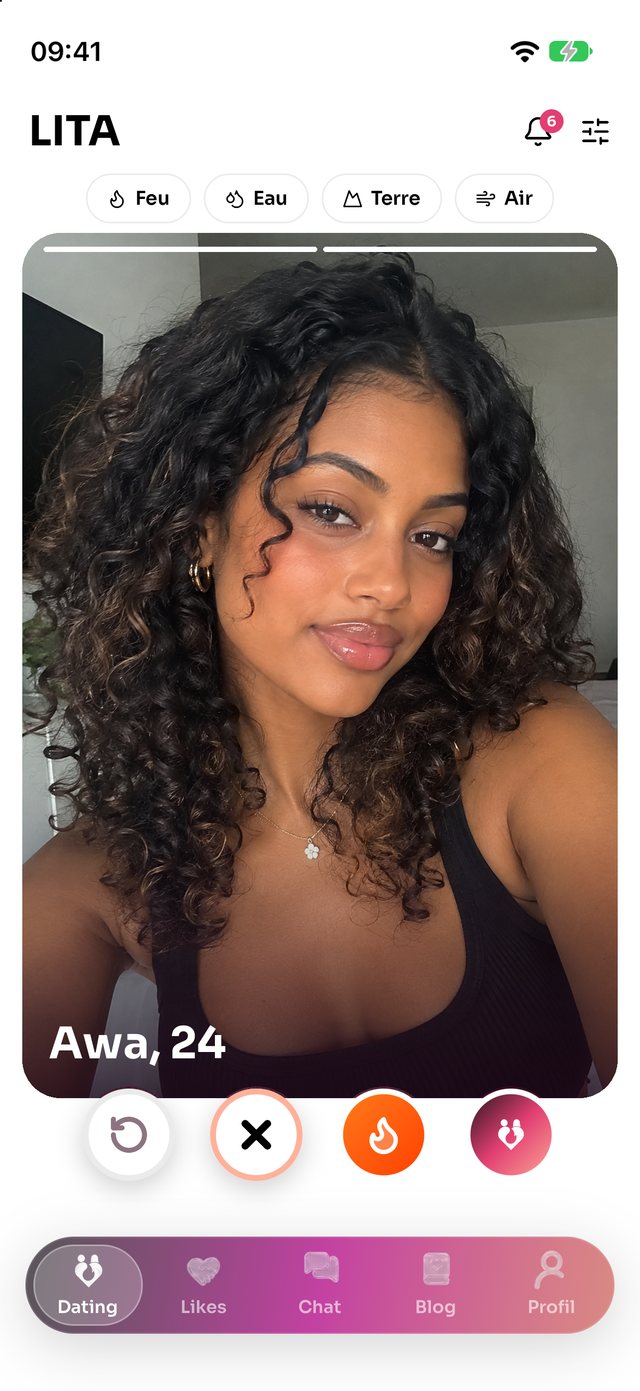Go to the Chat tab

(320, 1285)
